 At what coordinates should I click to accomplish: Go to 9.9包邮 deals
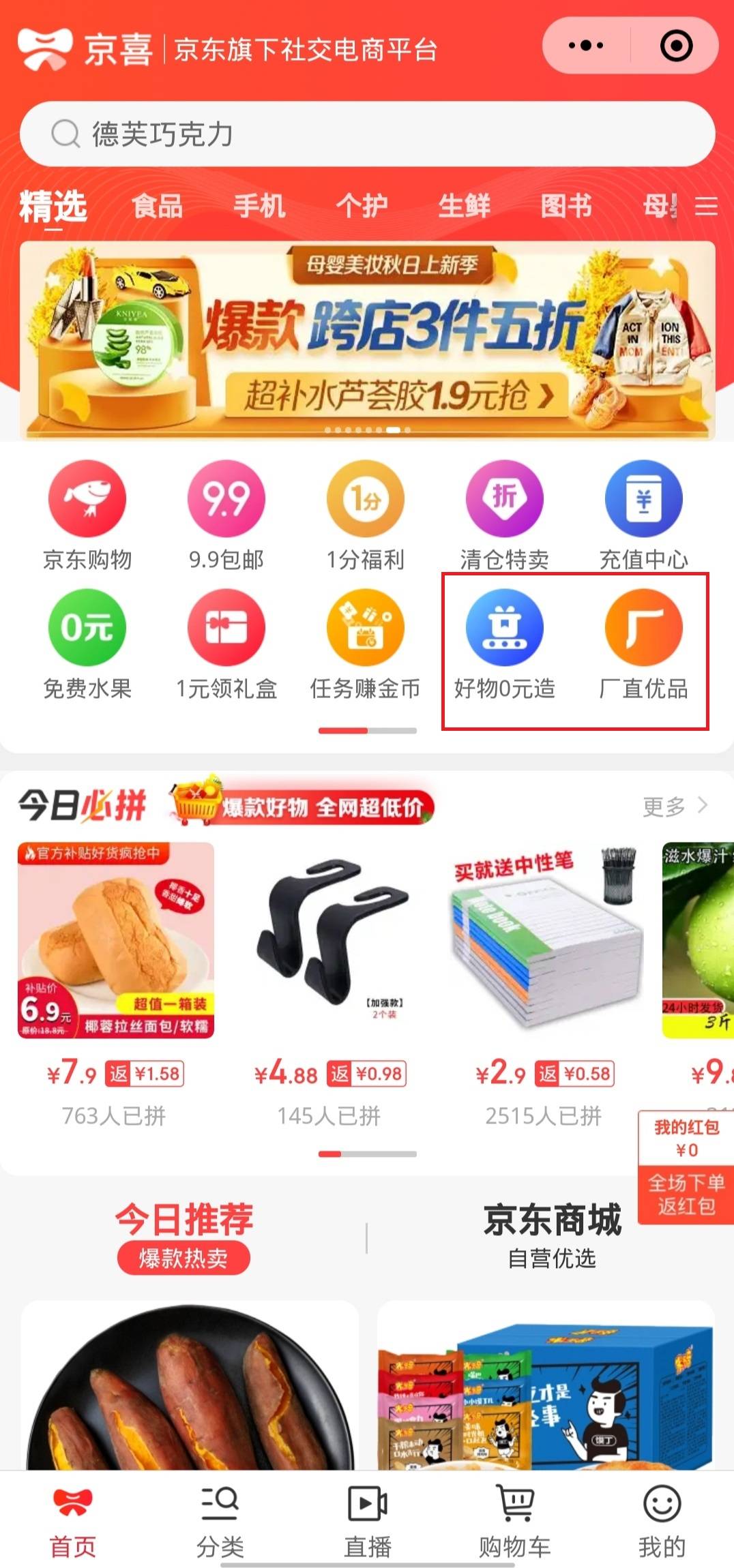tap(226, 515)
